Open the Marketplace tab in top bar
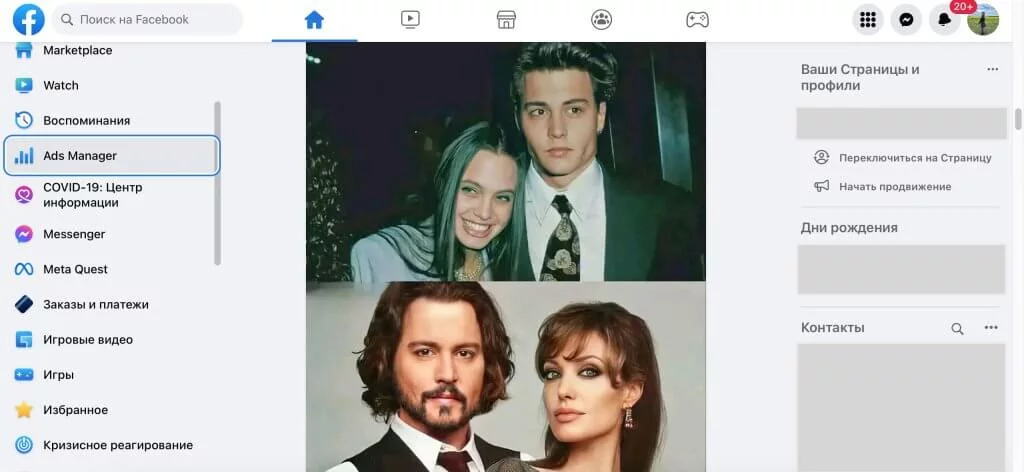1024x472 pixels. [506, 19]
